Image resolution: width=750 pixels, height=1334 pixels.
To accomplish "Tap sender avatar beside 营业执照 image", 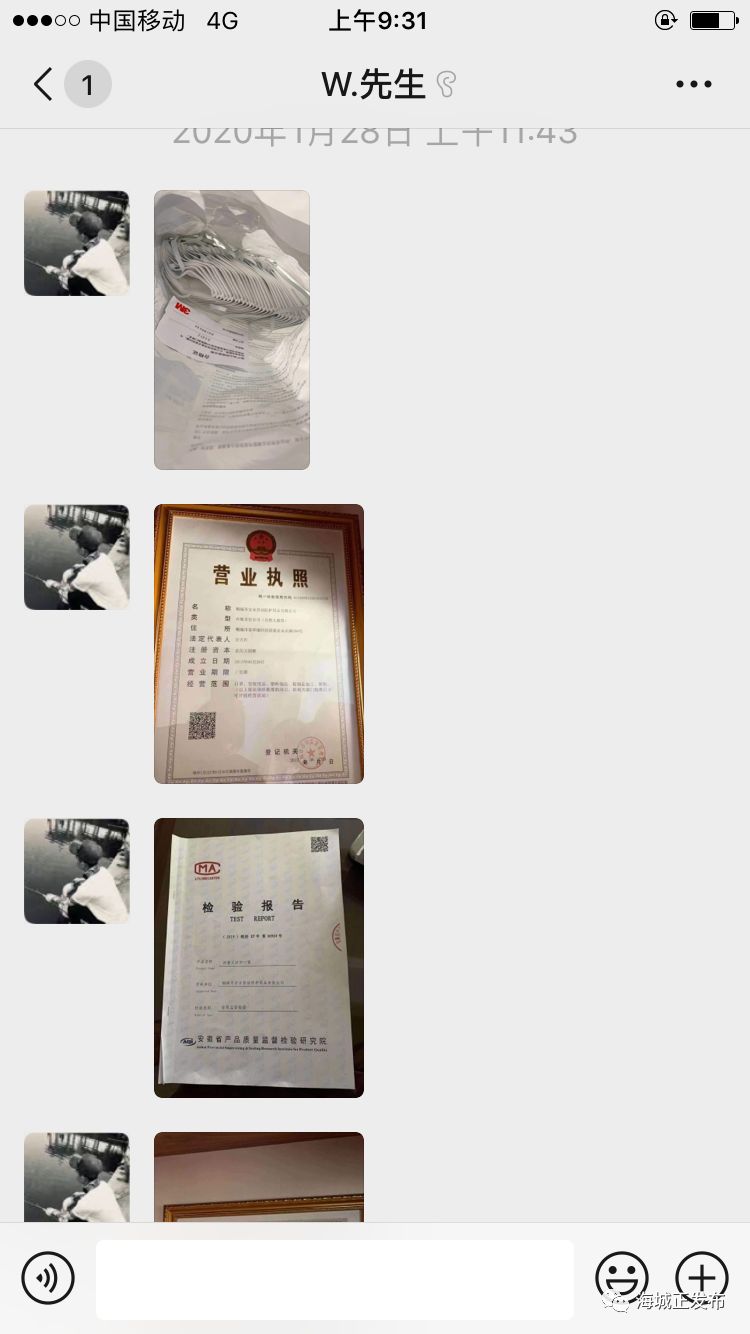I will (x=77, y=557).
